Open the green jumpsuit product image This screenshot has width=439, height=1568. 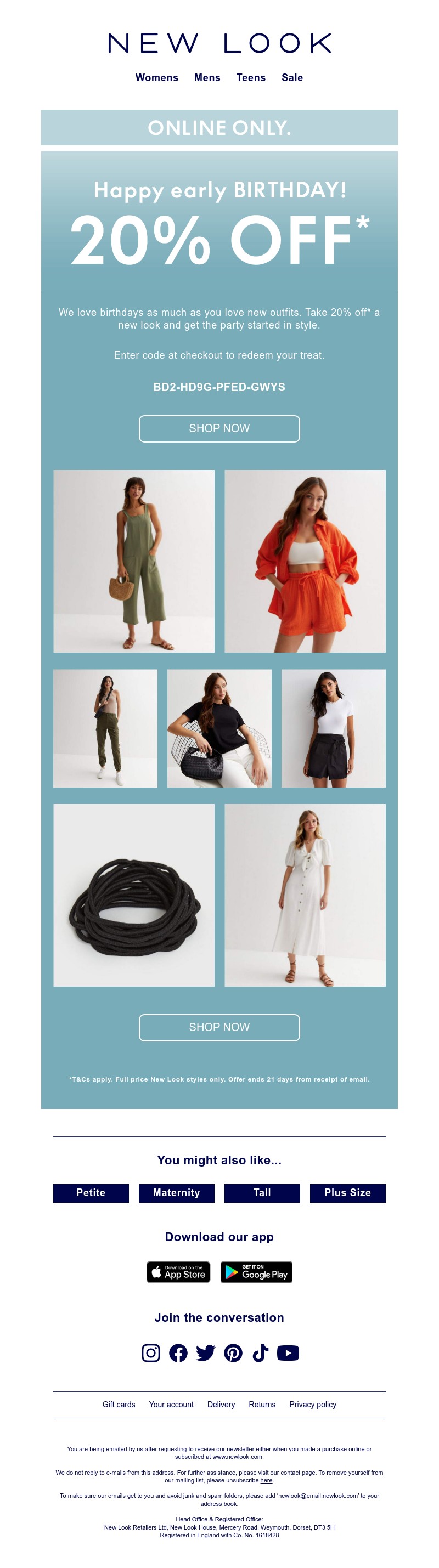(x=134, y=561)
